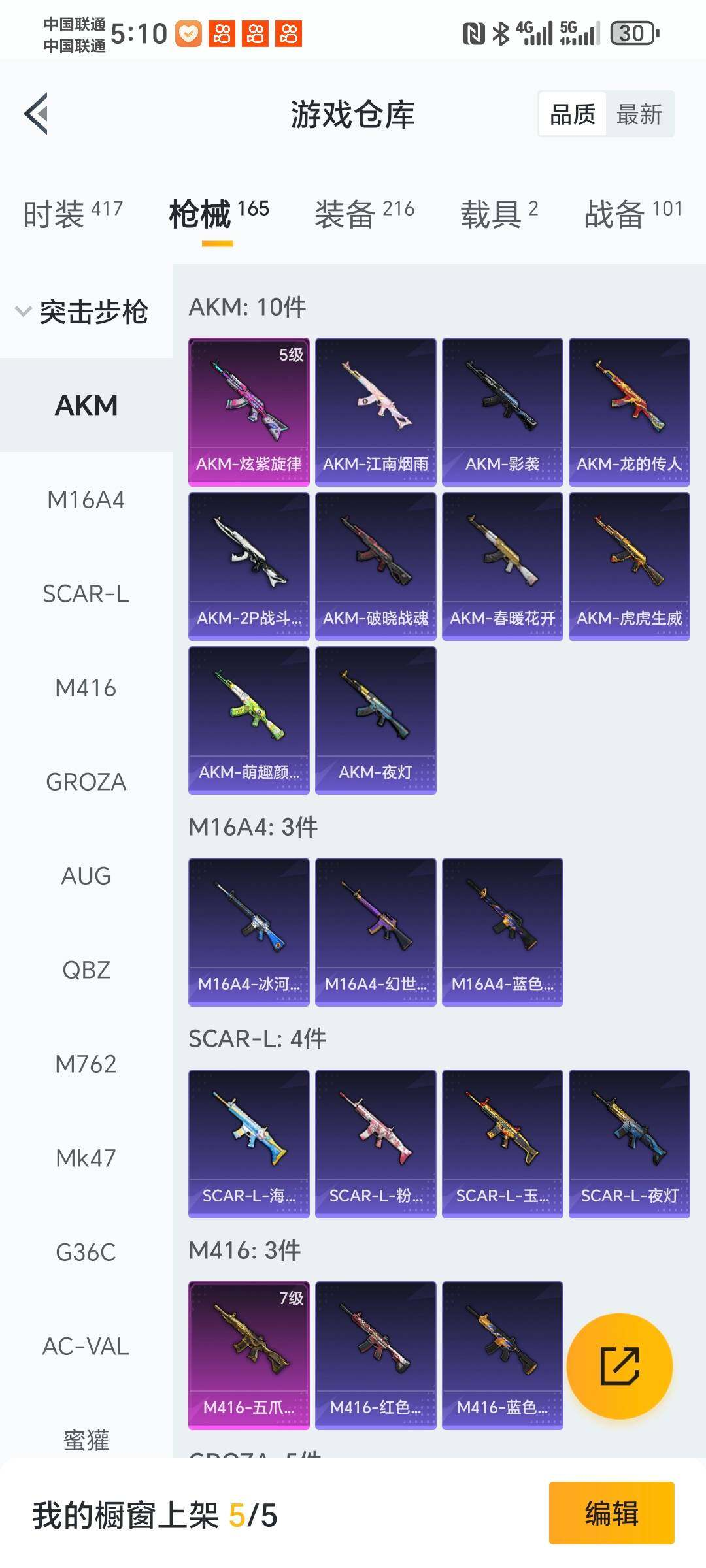
Task: Select AUG in the side list
Action: (86, 876)
